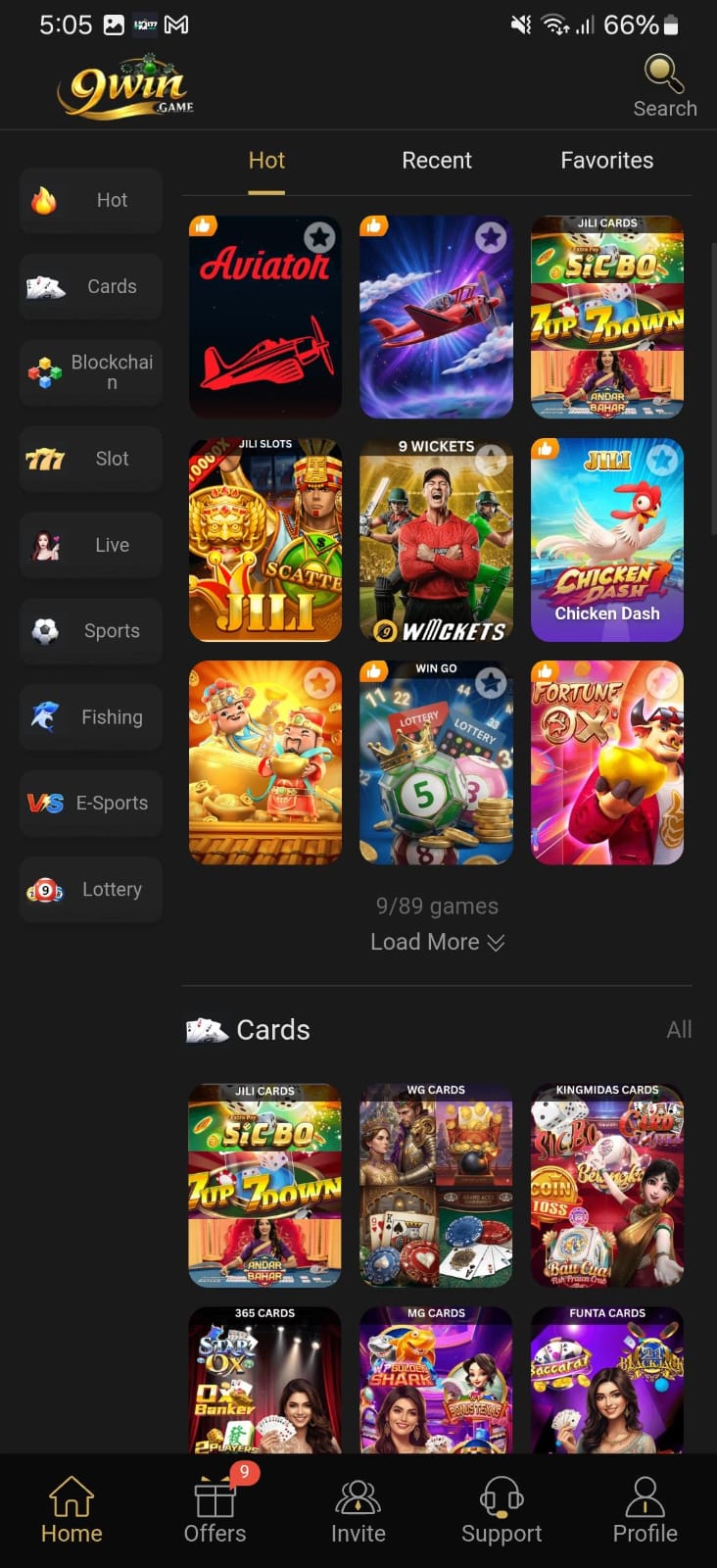Screen dimensions: 717x1568
Task: Select the Slot category
Action: point(91,459)
